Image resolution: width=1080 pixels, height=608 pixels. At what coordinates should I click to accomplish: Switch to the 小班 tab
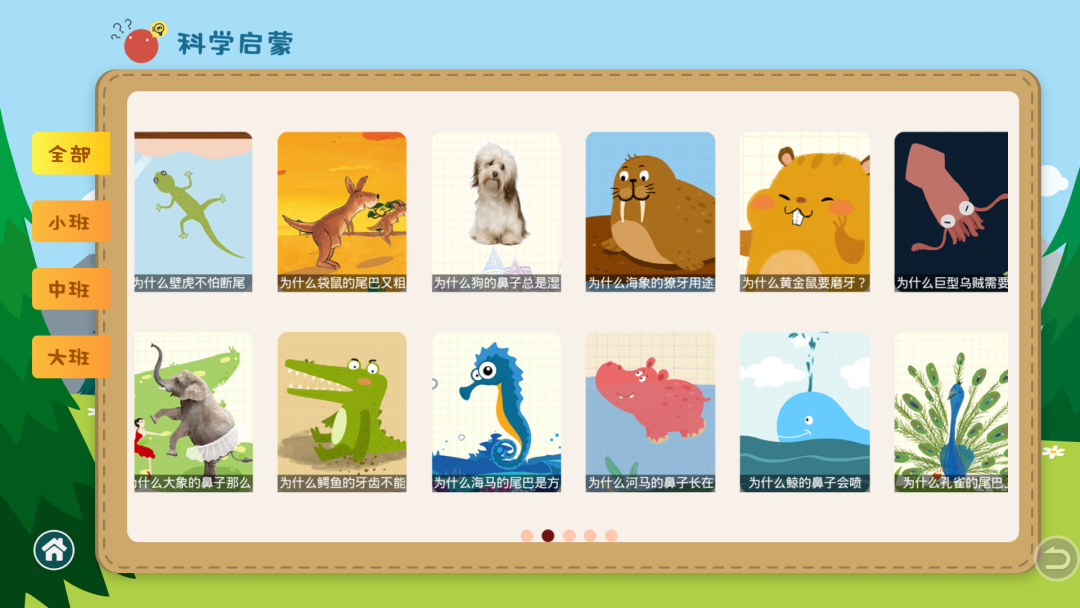[70, 222]
